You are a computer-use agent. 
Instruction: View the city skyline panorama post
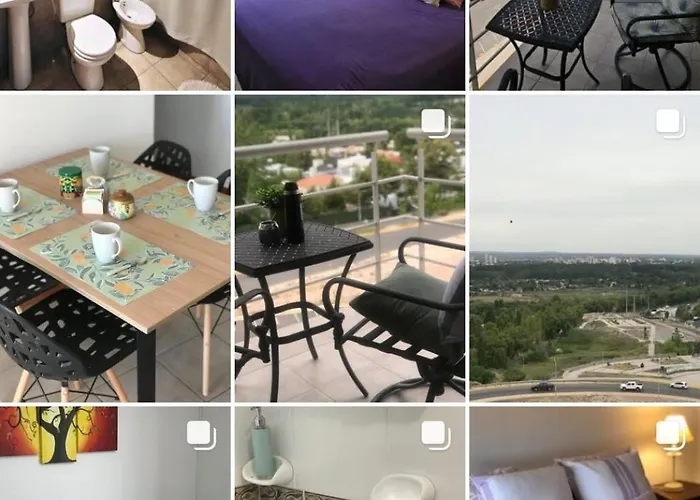pos(584,248)
